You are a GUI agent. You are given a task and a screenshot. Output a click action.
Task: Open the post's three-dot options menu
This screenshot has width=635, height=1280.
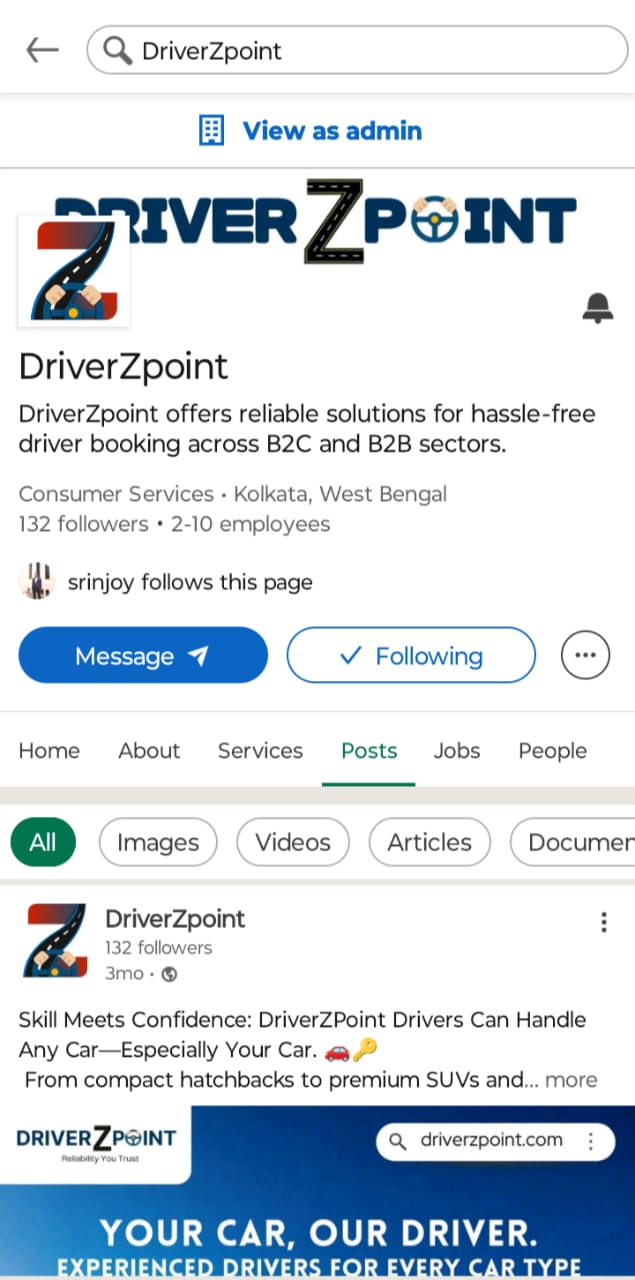[603, 922]
